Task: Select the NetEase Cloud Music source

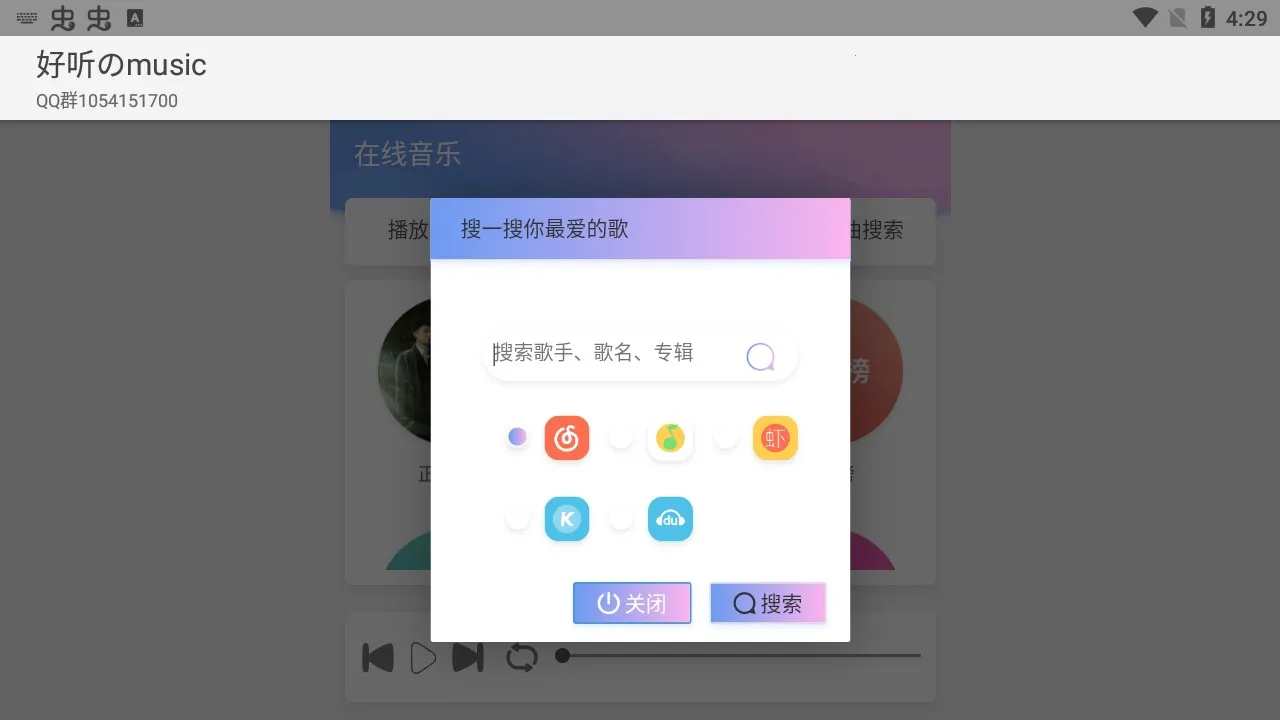Action: pos(517,437)
